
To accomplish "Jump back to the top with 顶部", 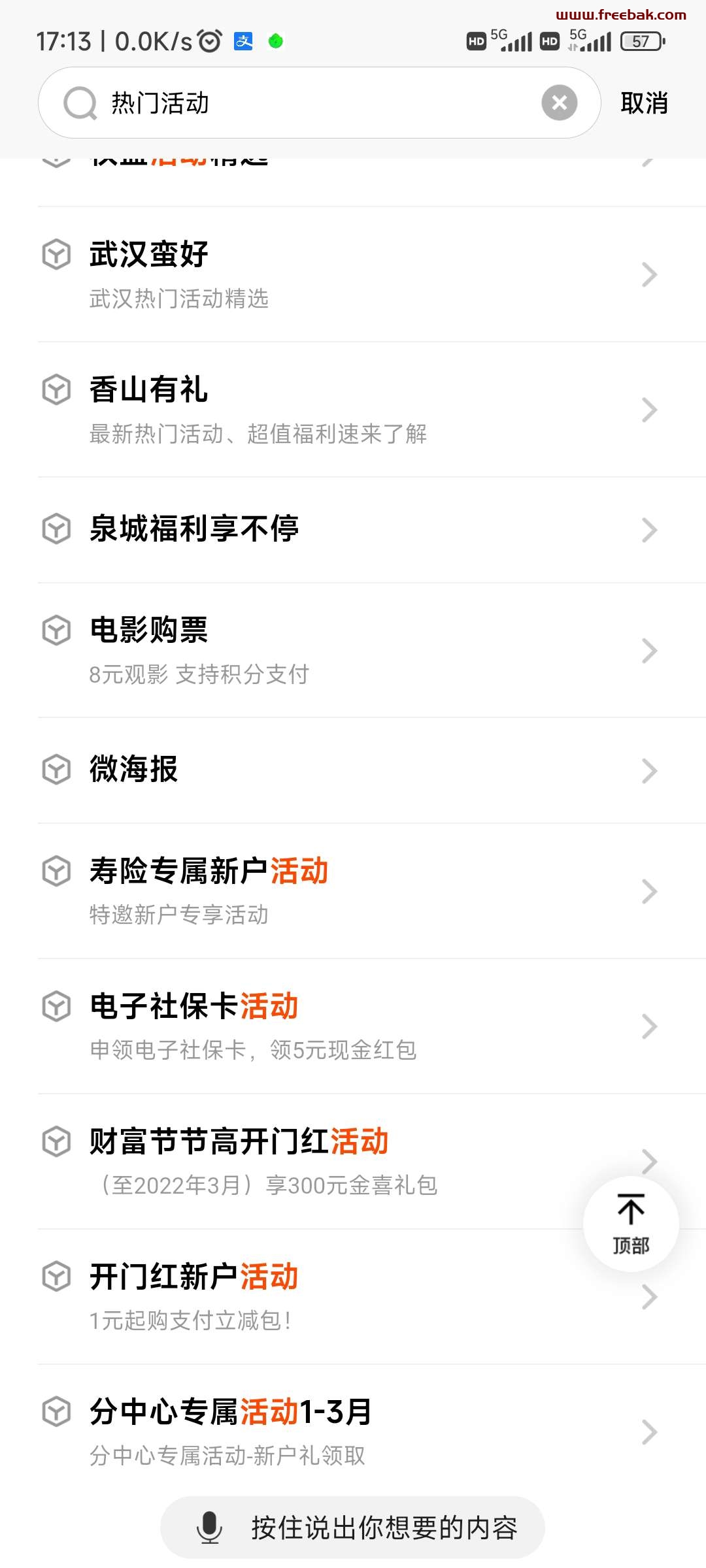I will click(631, 1224).
